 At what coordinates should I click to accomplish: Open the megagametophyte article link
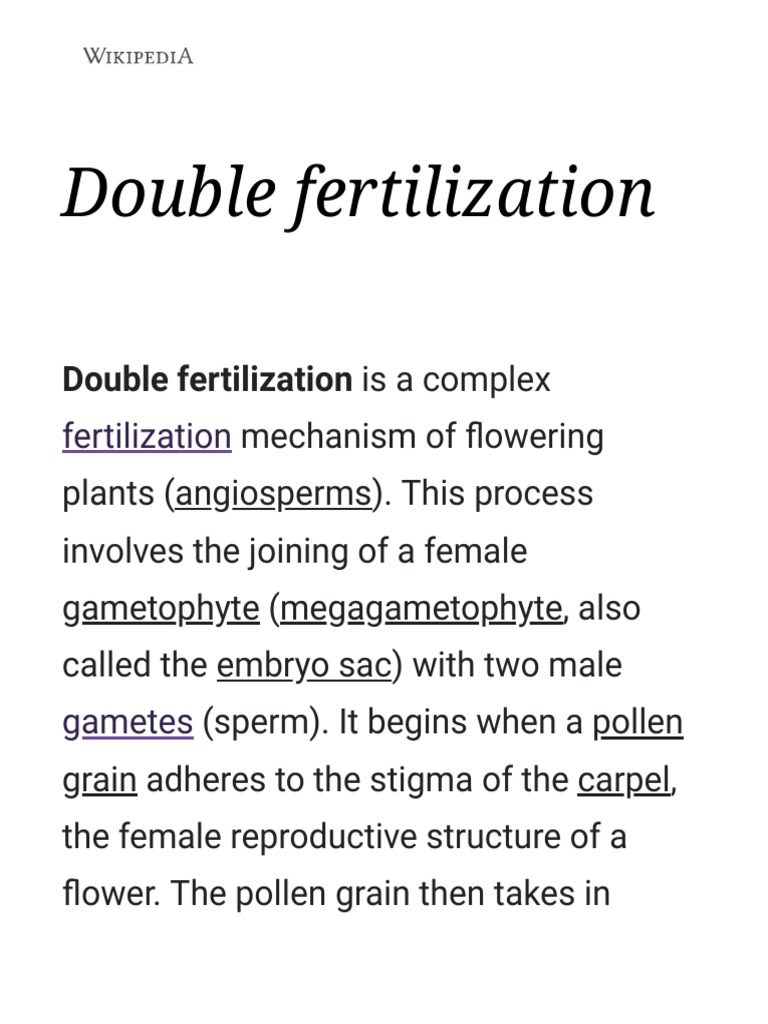click(421, 609)
